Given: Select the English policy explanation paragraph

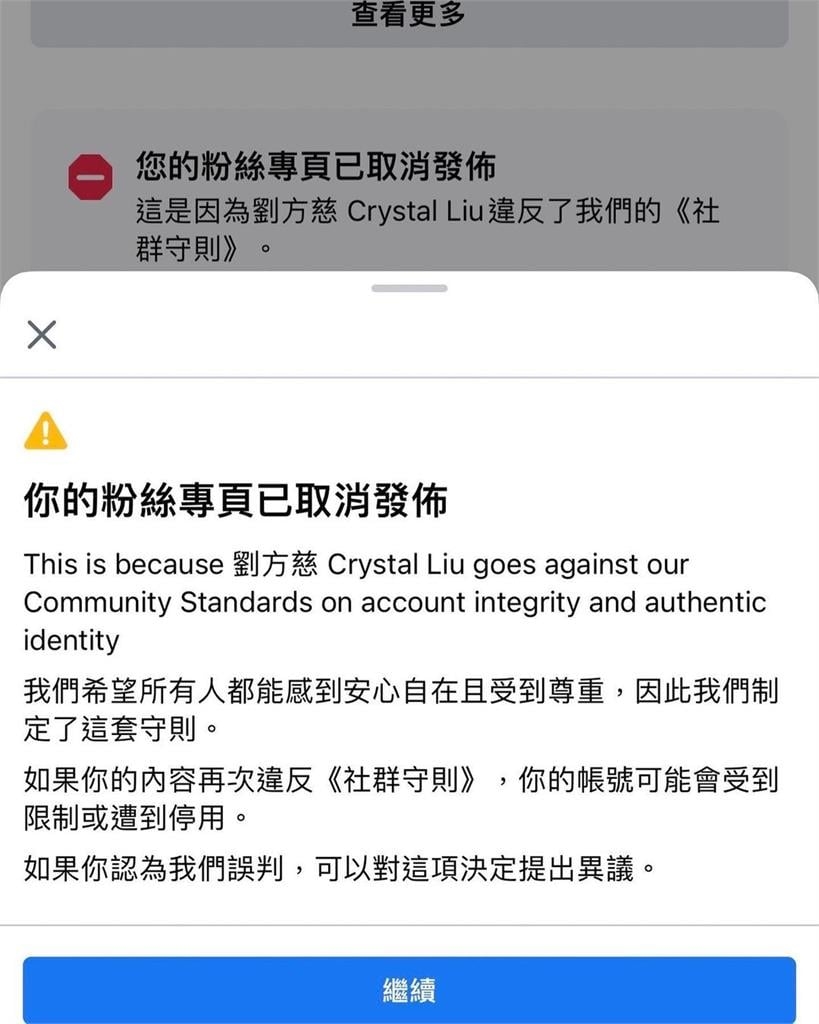Looking at the screenshot, I should [395, 601].
